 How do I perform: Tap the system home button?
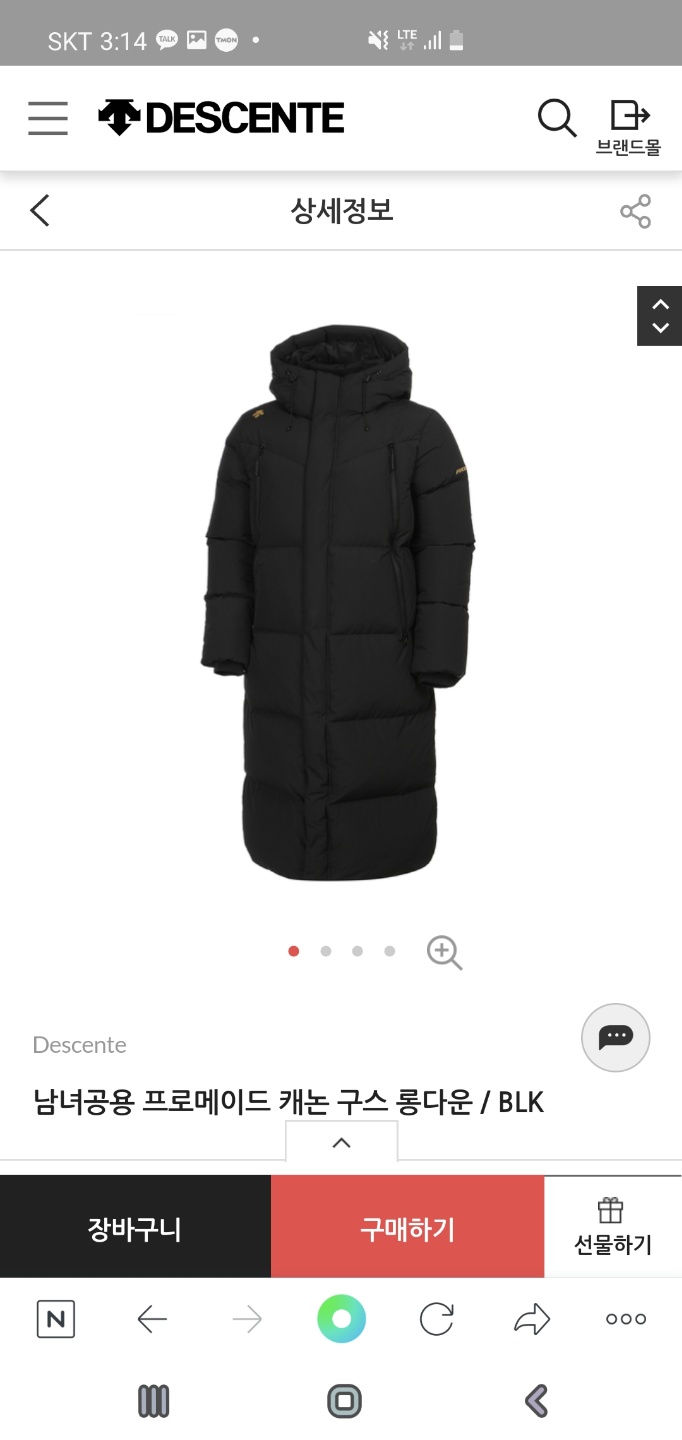pos(344,1401)
